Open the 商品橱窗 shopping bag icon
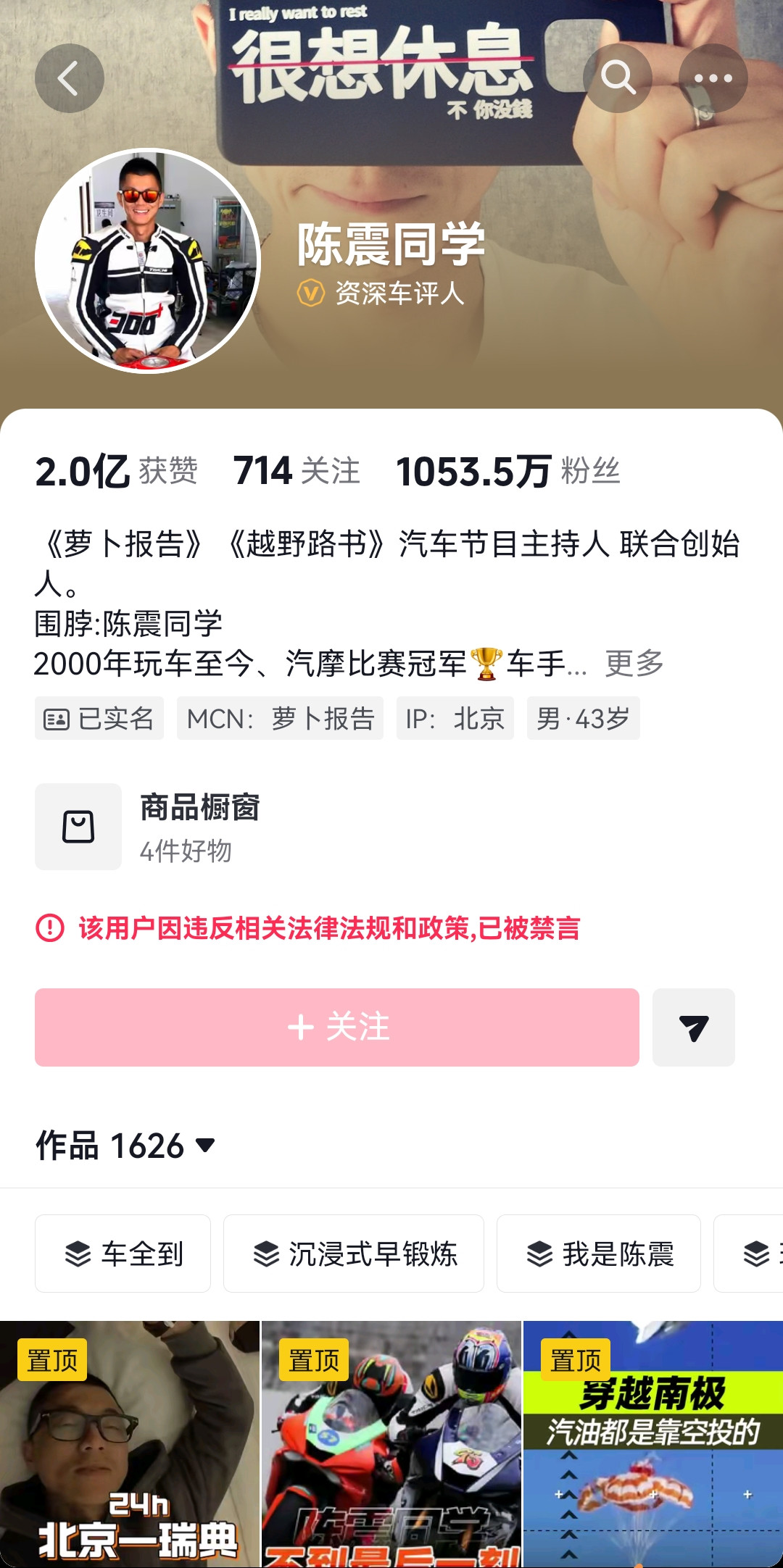 coord(78,826)
